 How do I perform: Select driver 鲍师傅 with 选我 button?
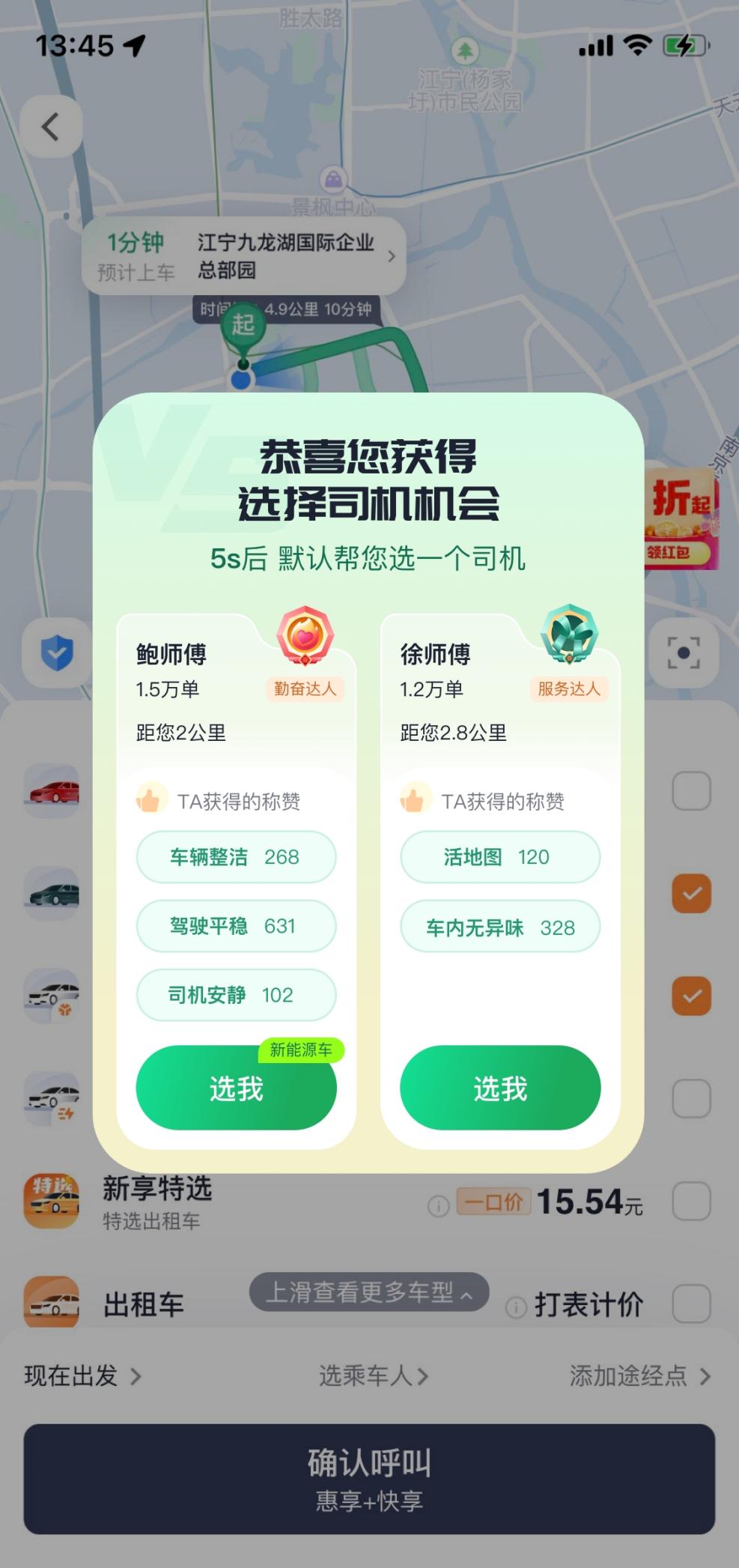(236, 1088)
